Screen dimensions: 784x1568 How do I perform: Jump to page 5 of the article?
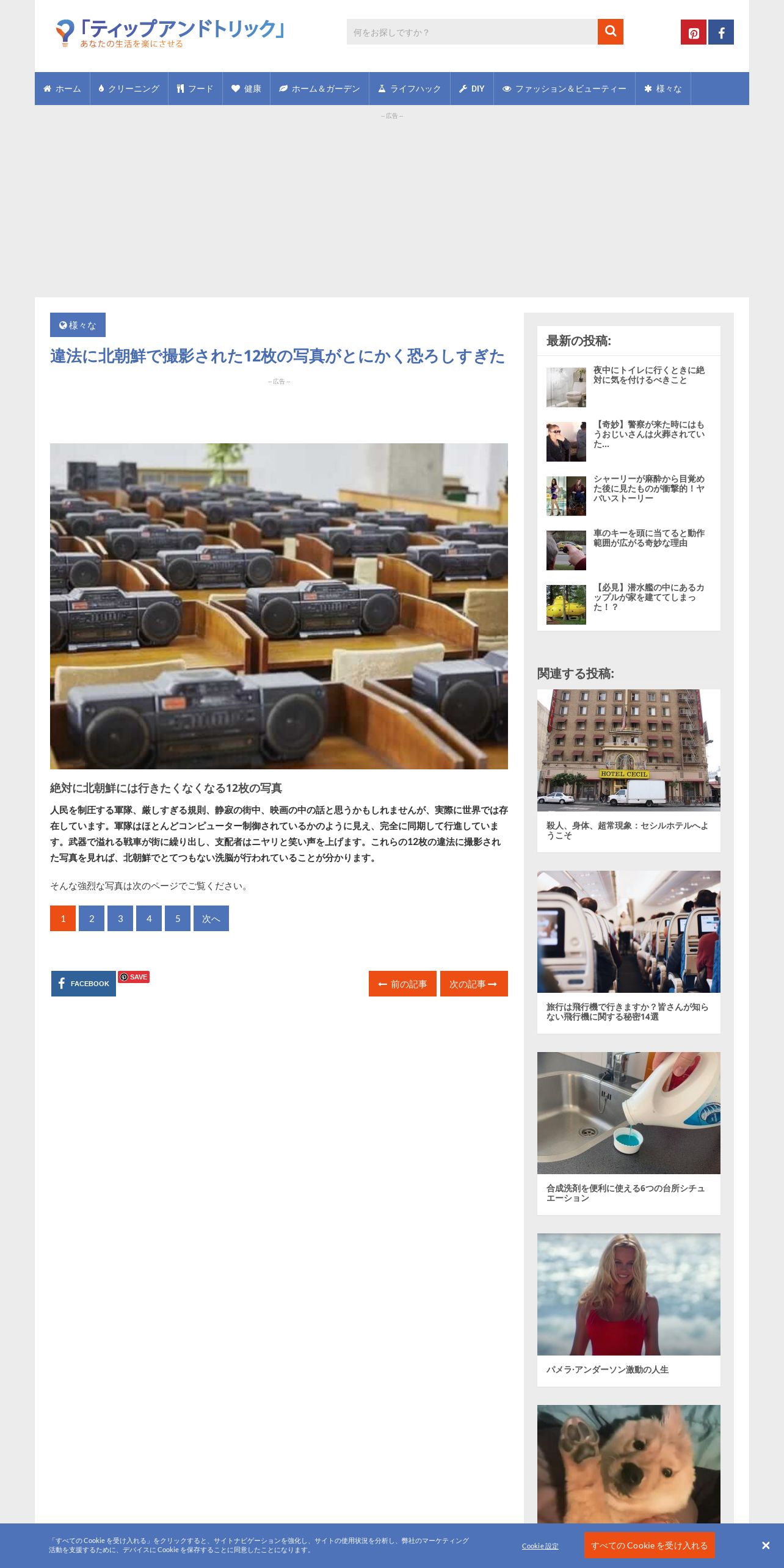pos(178,918)
